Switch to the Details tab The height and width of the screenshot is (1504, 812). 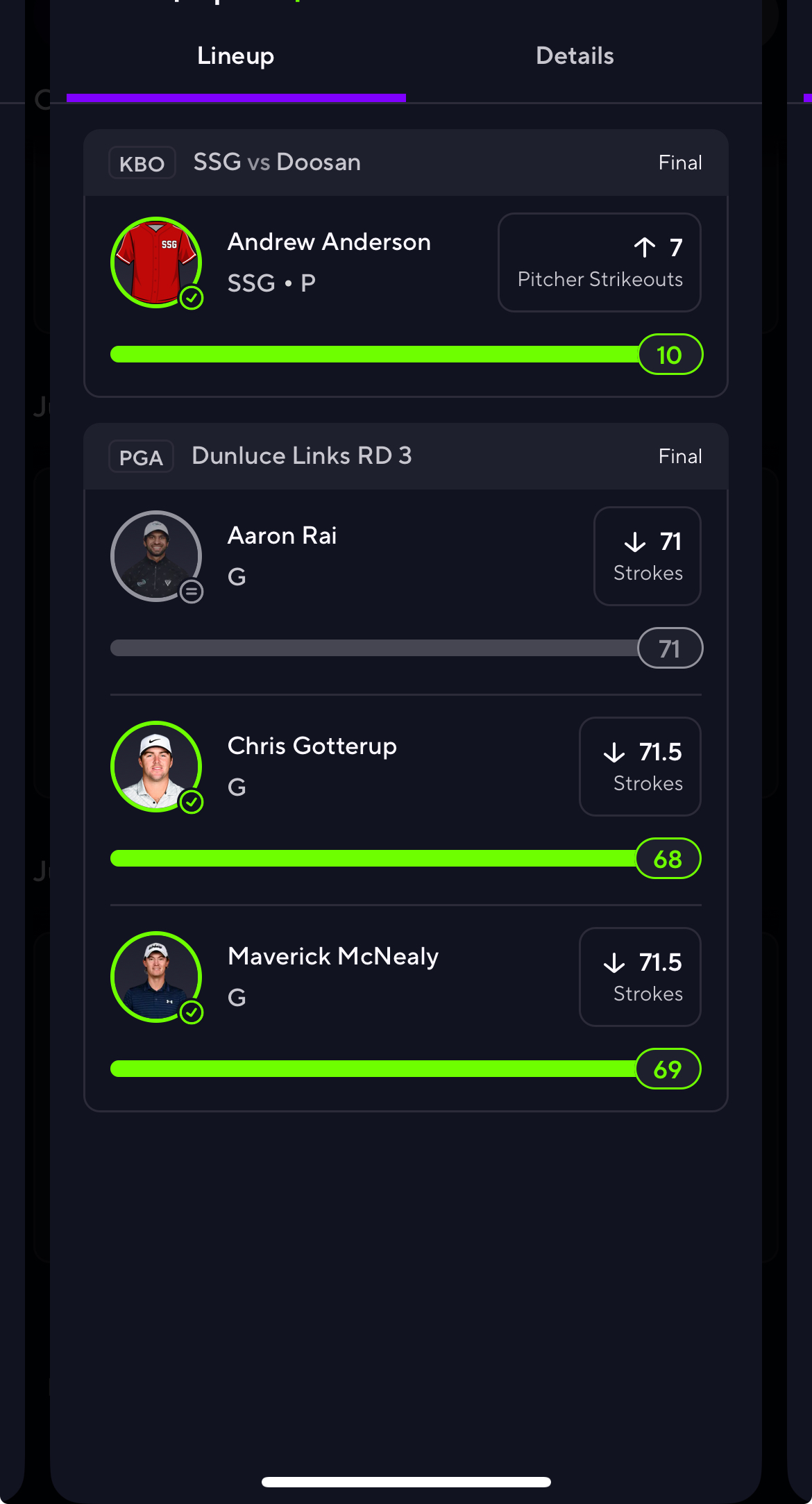575,56
